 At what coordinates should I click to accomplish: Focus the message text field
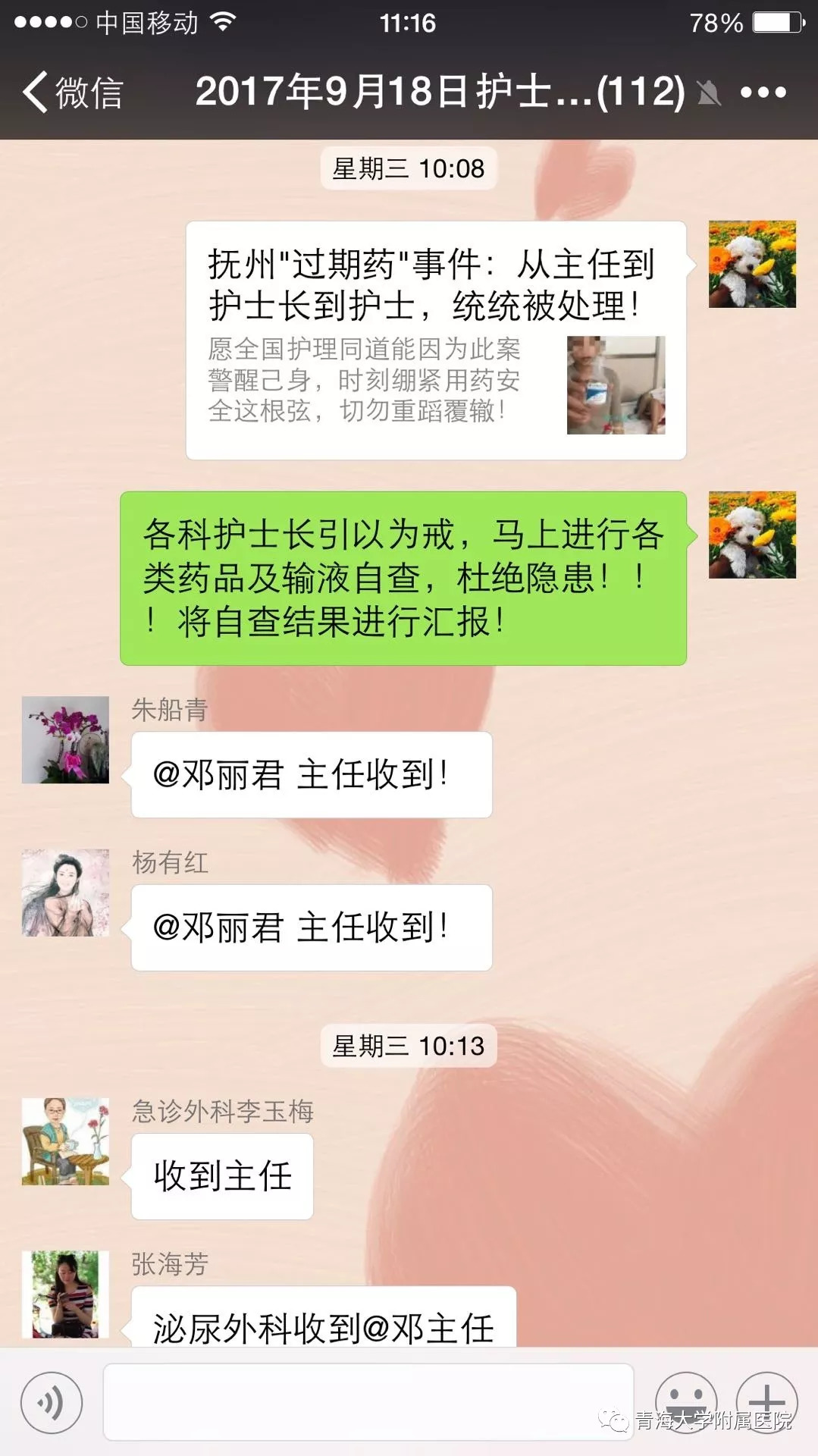pyautogui.click(x=368, y=1401)
